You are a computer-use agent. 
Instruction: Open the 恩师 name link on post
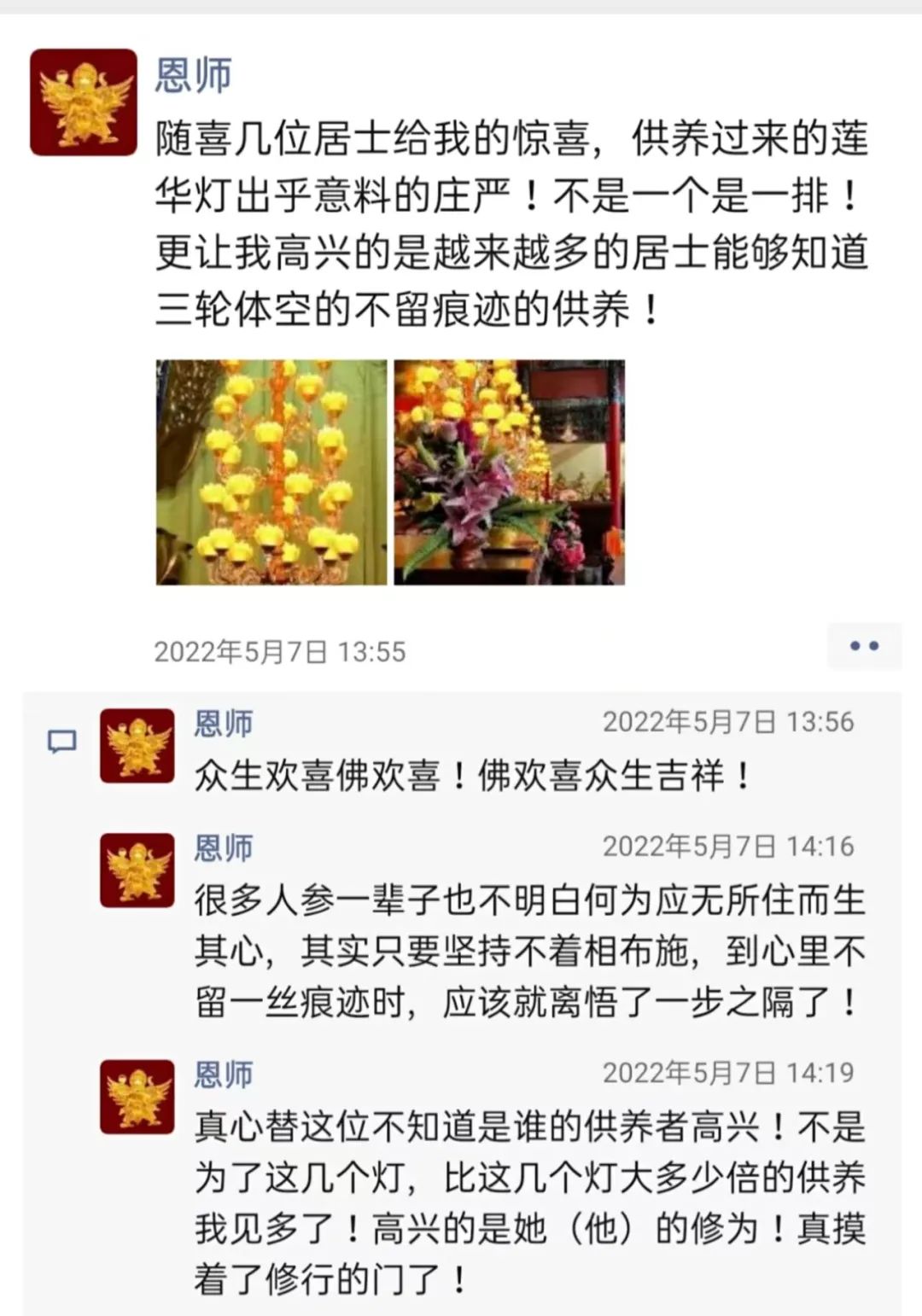[193, 76]
